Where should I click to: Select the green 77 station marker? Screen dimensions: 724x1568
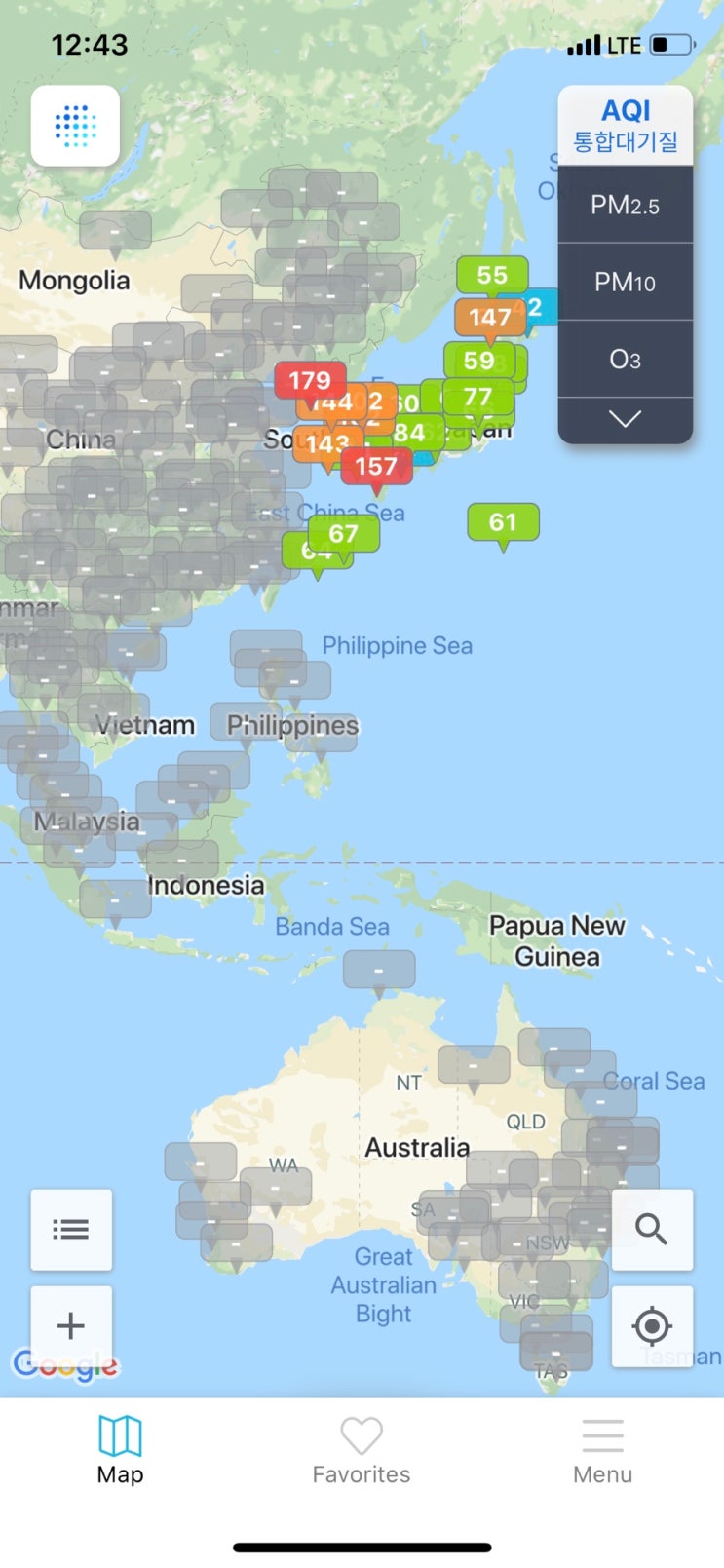point(478,397)
